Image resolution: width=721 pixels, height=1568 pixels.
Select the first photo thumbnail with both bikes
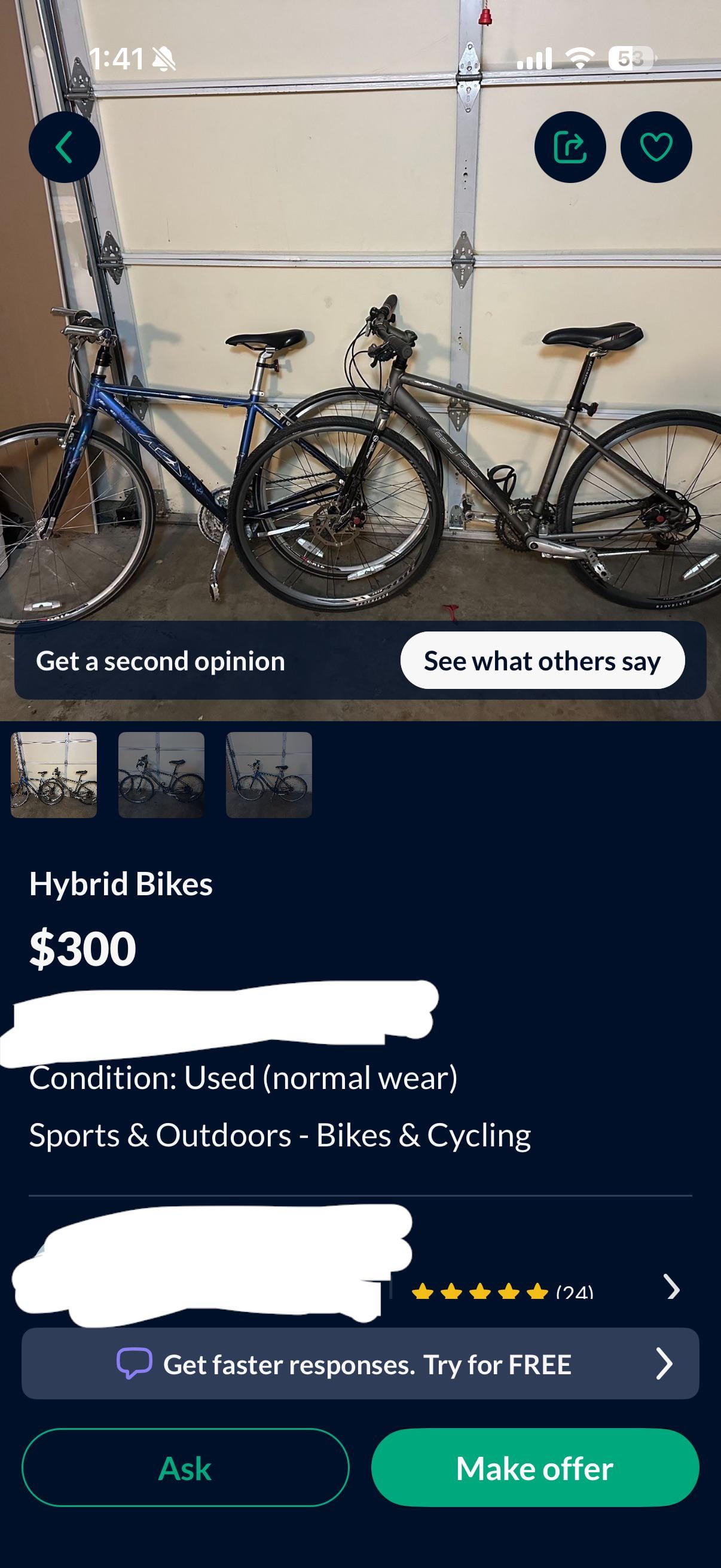coord(54,775)
